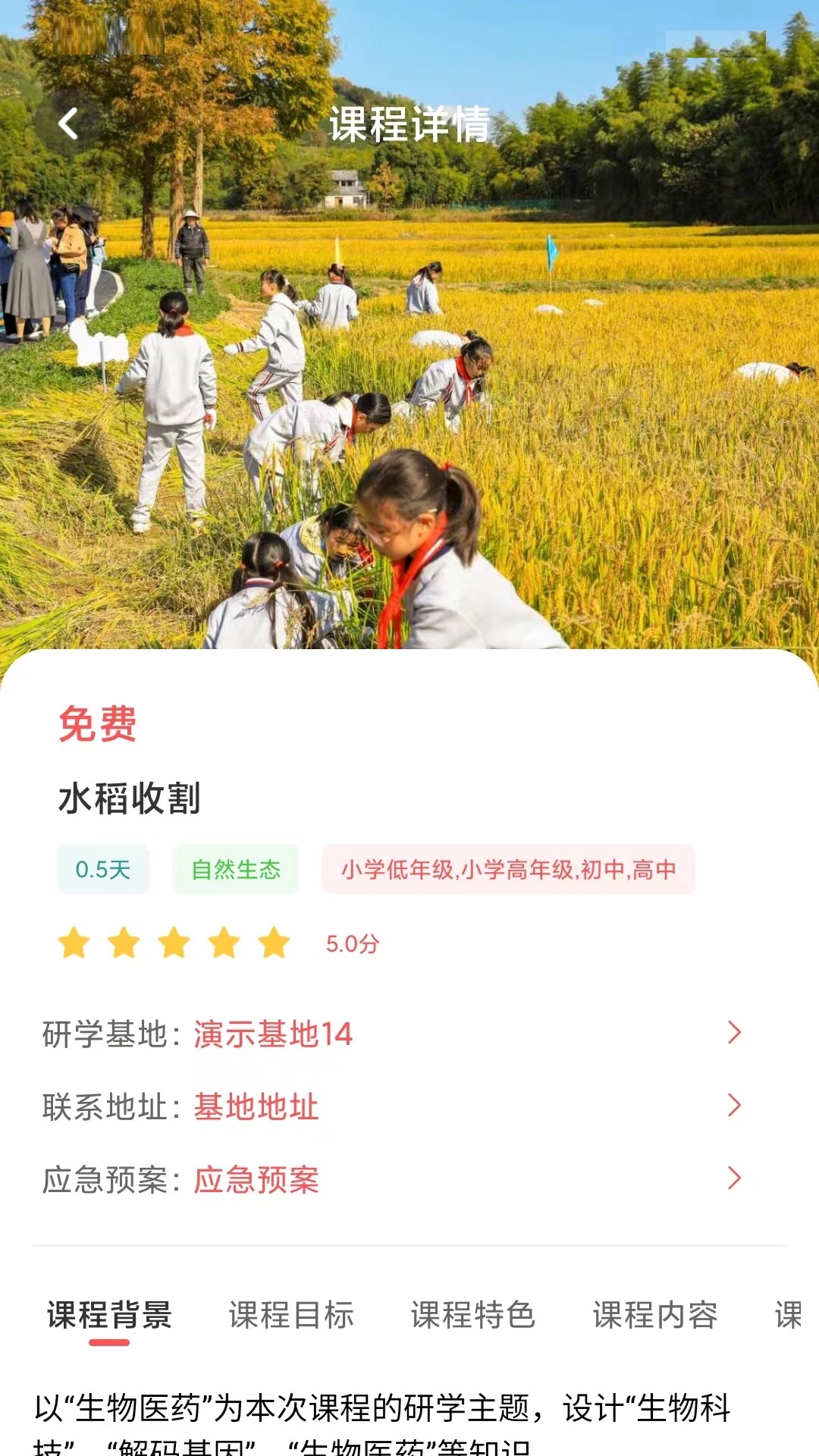Switch to the 课程特色 tab
The width and height of the screenshot is (819, 1456).
click(473, 1315)
